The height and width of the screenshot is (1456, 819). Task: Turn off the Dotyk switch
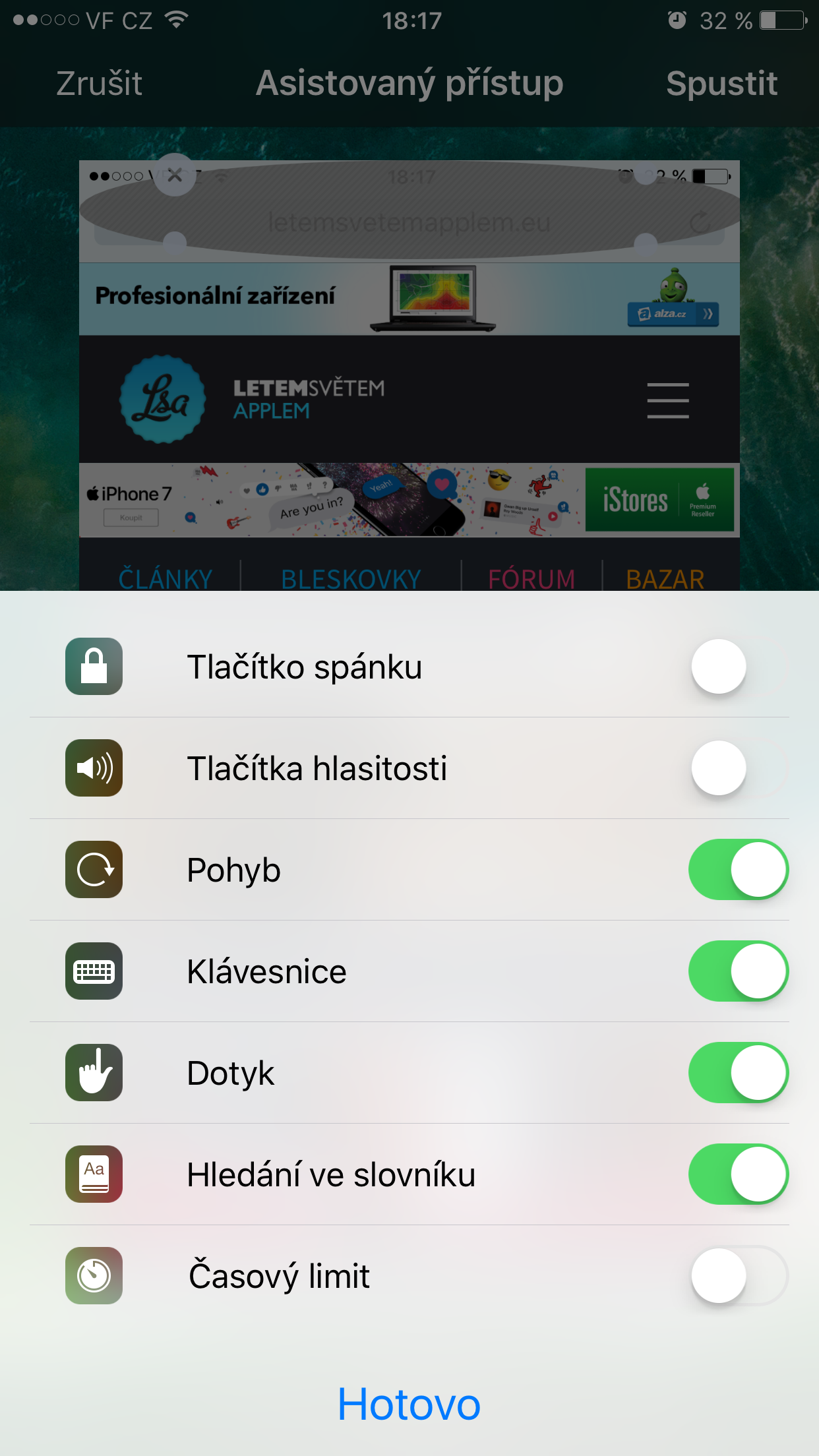tap(738, 1073)
